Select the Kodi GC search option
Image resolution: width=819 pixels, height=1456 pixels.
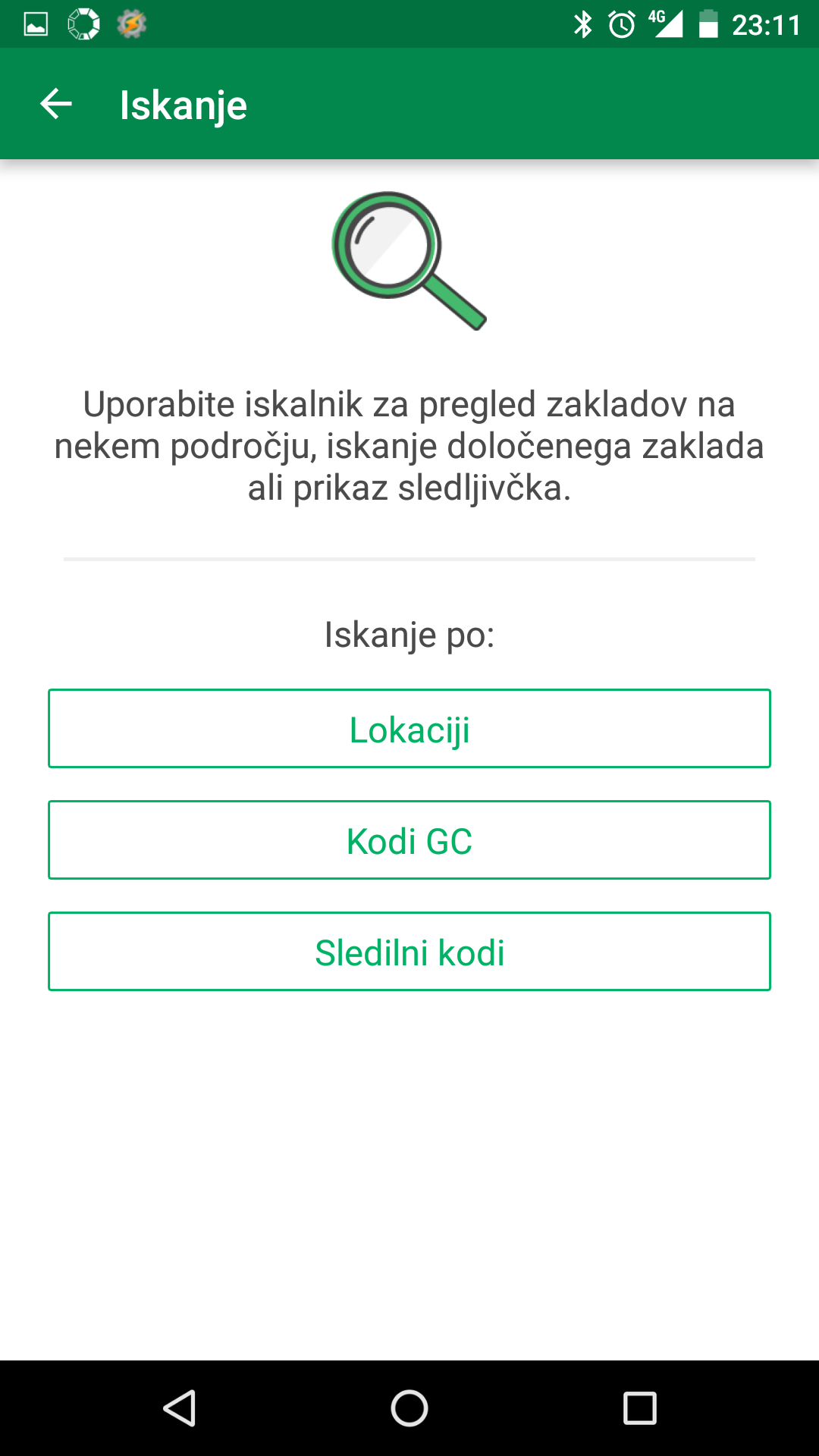click(409, 840)
